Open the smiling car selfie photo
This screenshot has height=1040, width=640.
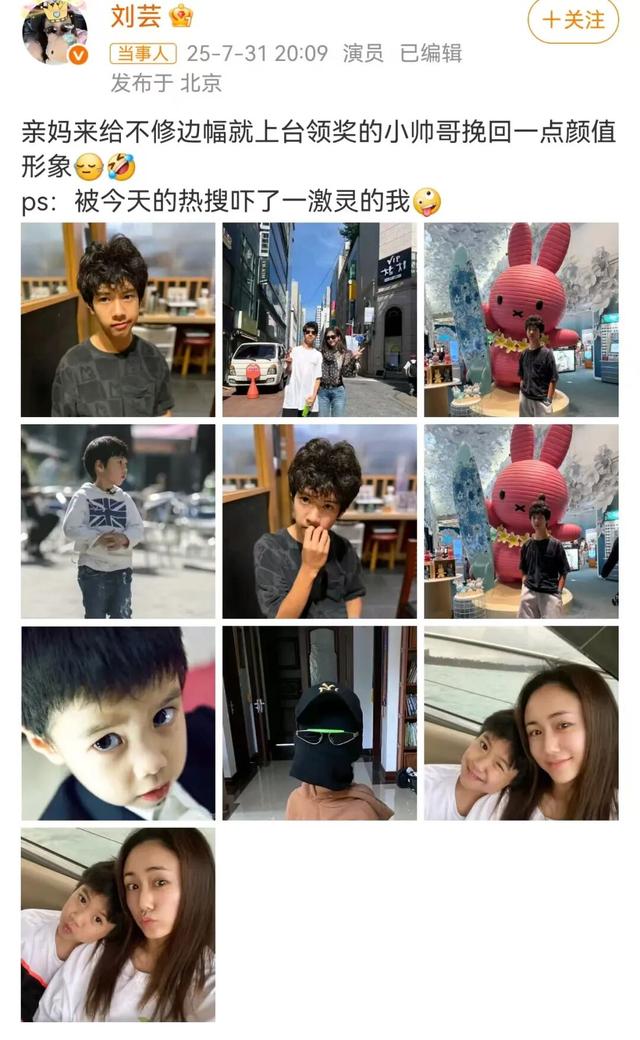521,723
